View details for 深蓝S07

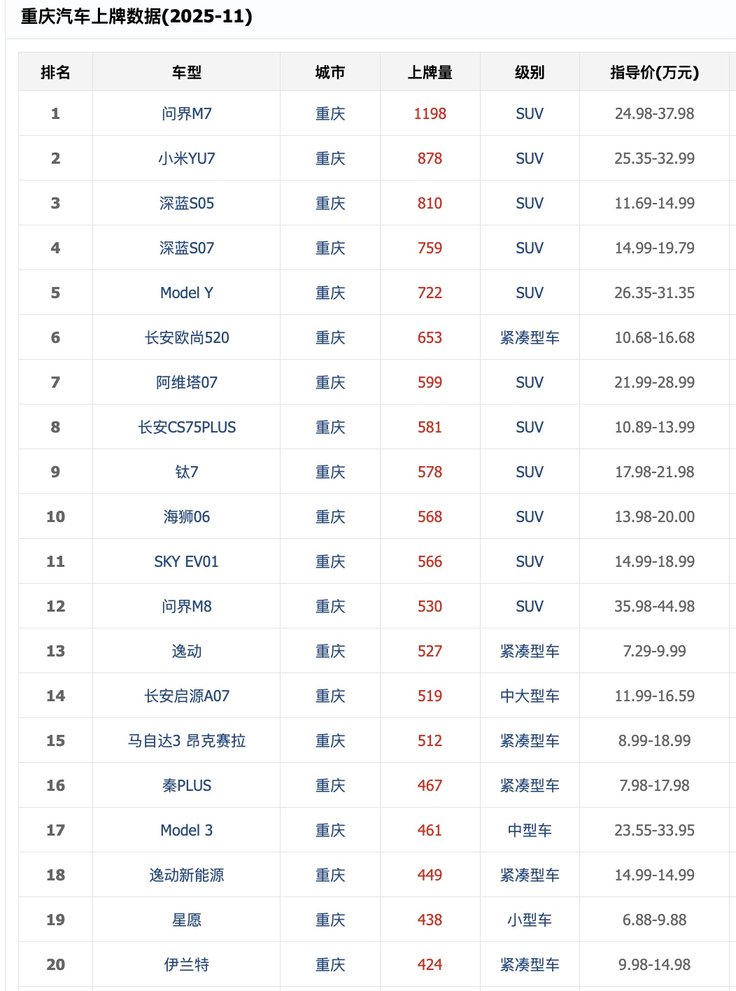[186, 249]
